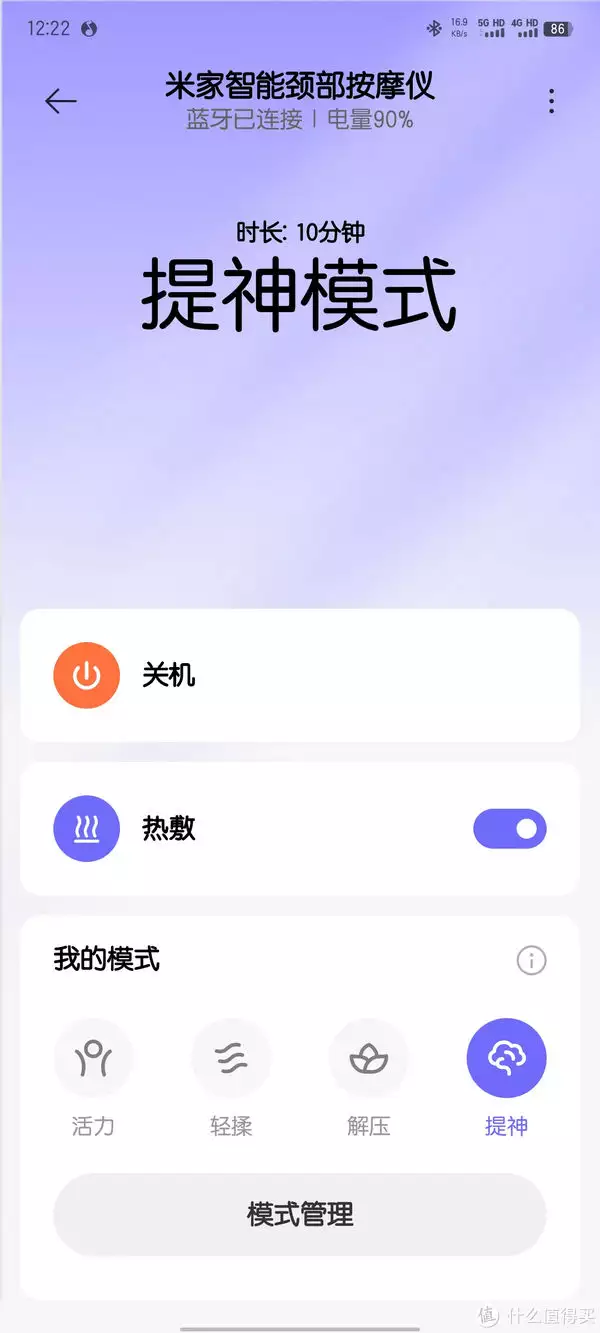Select the 提神 mode

click(x=507, y=1058)
